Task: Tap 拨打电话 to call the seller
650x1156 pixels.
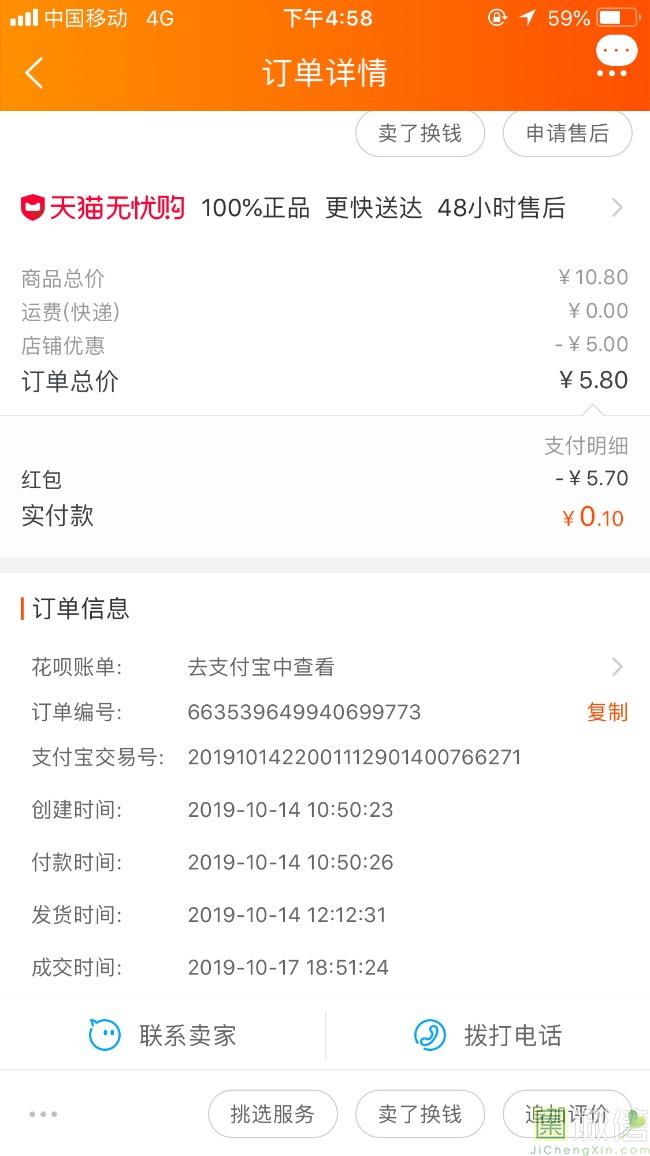Action: [488, 1035]
